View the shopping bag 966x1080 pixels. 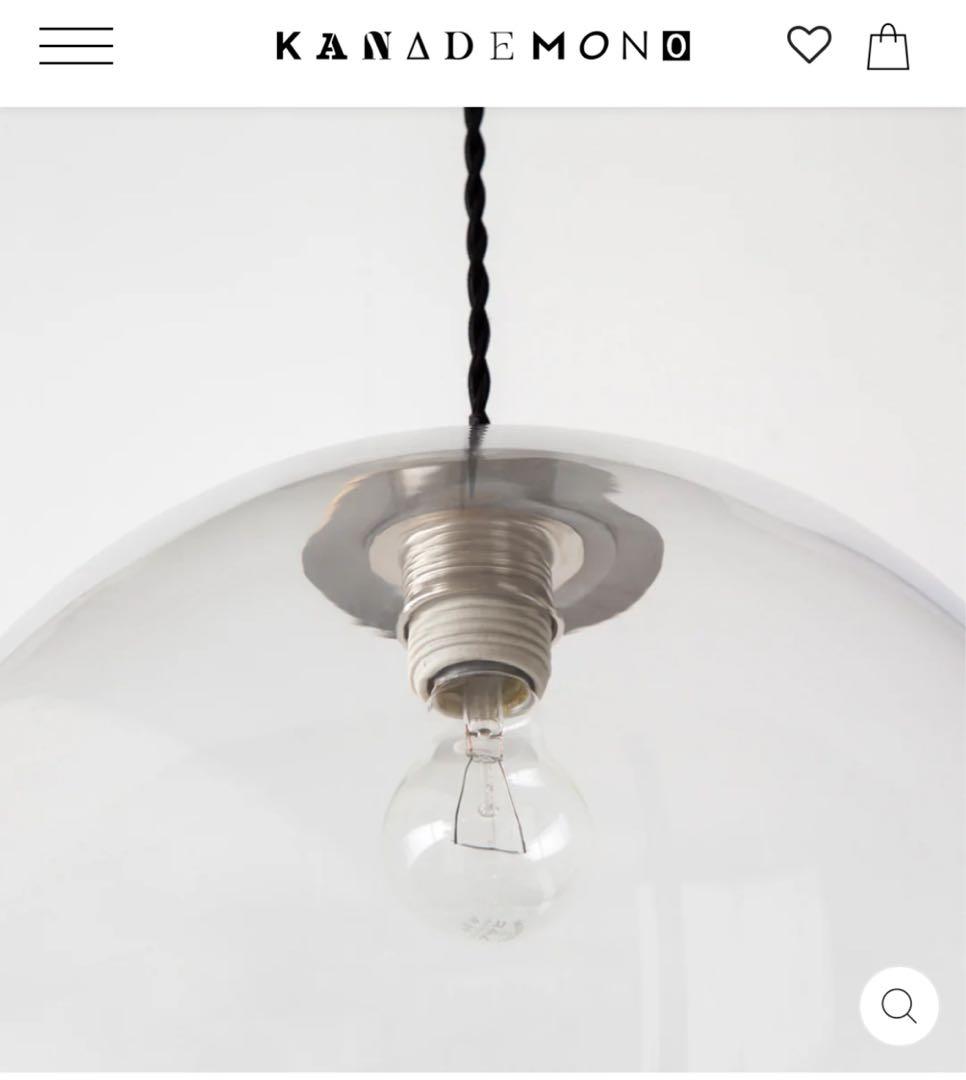coord(887,47)
